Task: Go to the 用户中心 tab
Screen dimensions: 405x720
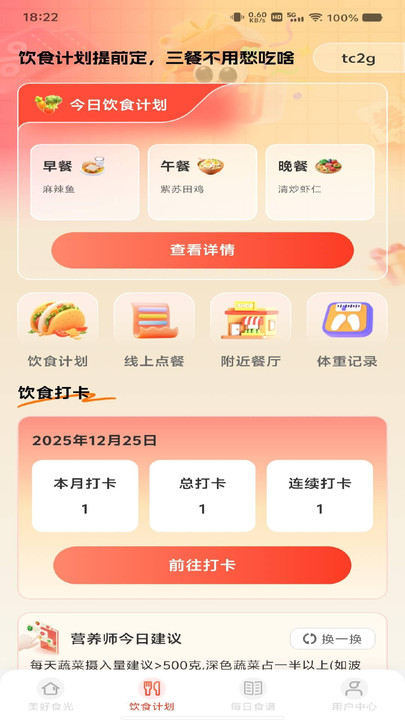Action: tap(354, 695)
